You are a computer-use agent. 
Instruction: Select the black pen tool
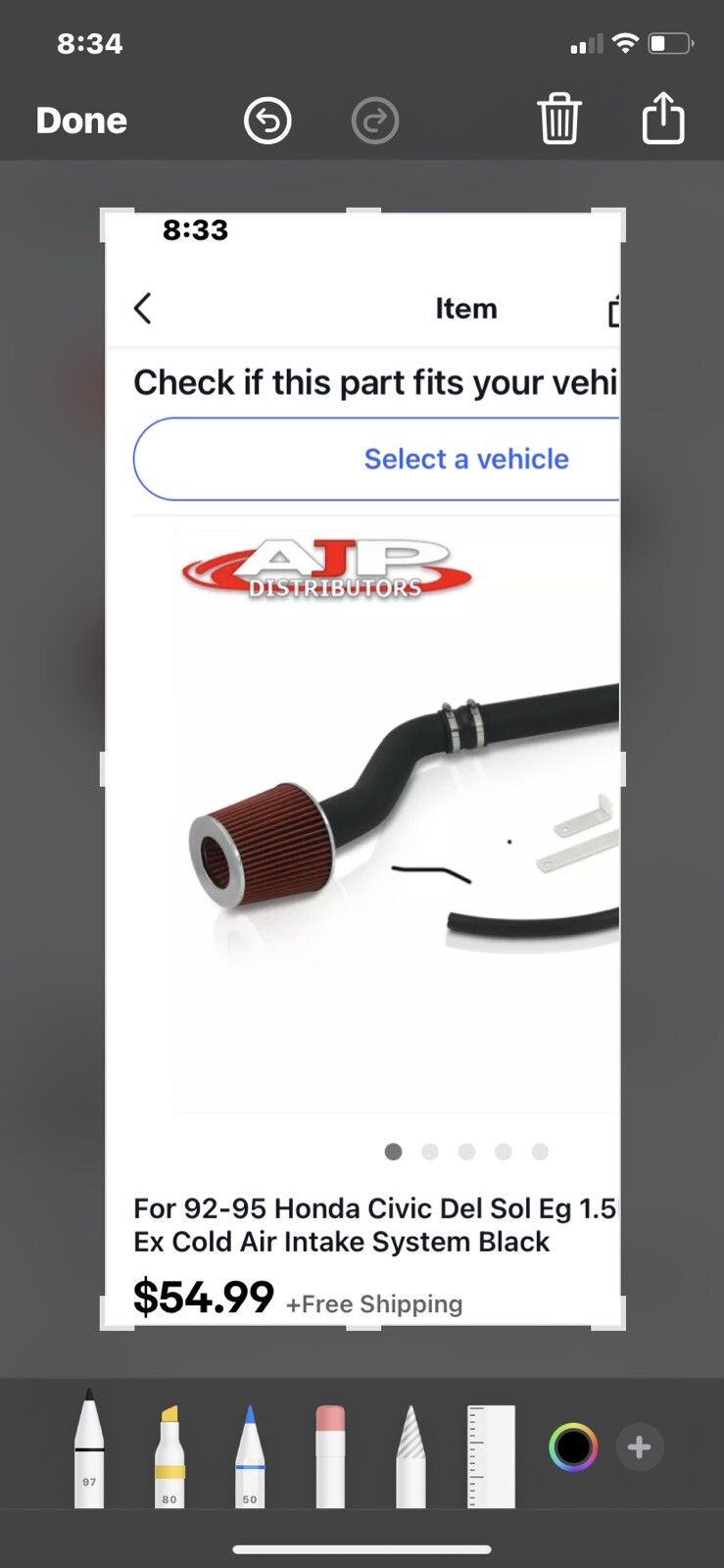pos(89,1450)
